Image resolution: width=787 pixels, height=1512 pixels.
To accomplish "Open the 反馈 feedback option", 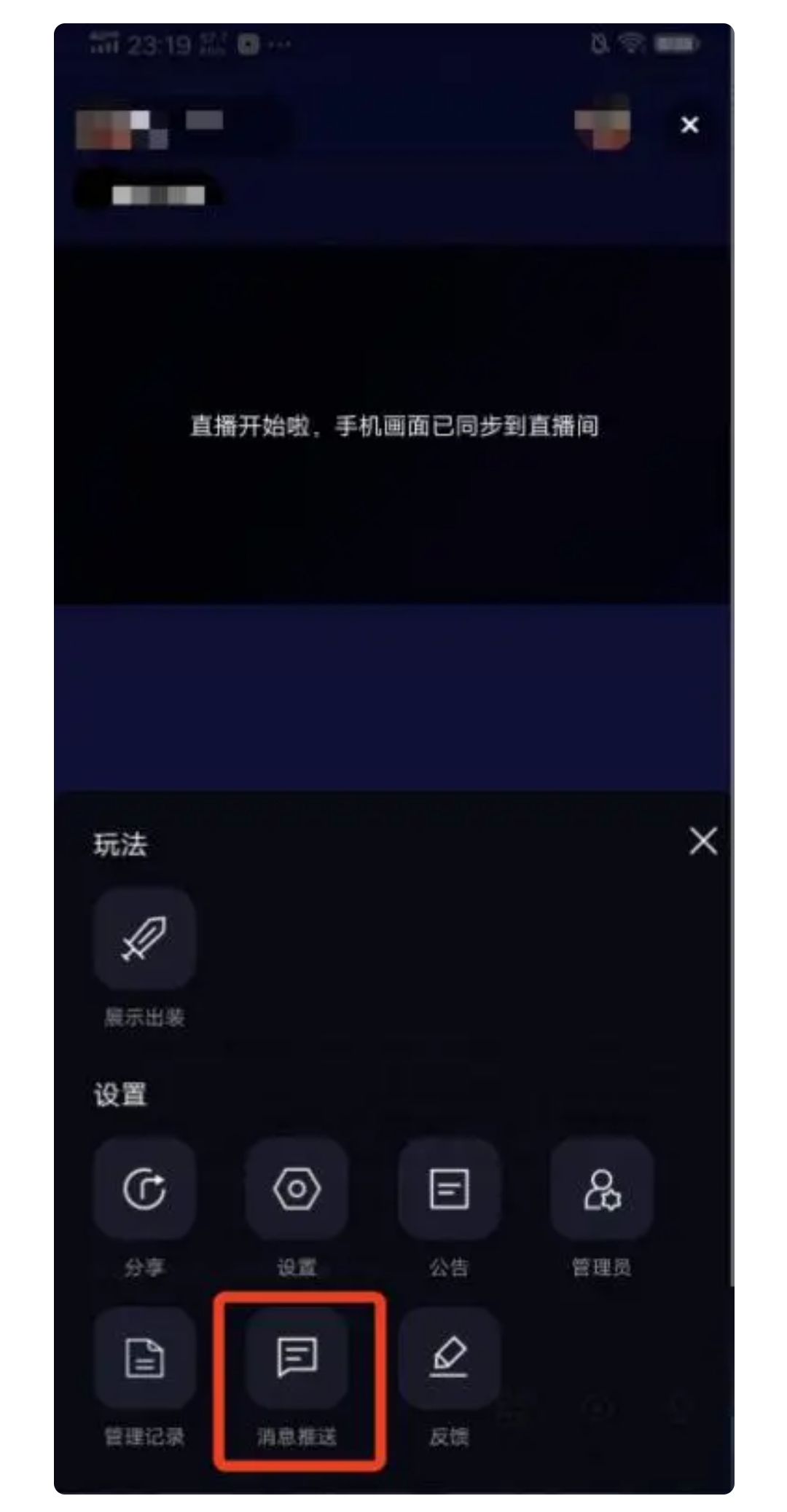I will (449, 1358).
